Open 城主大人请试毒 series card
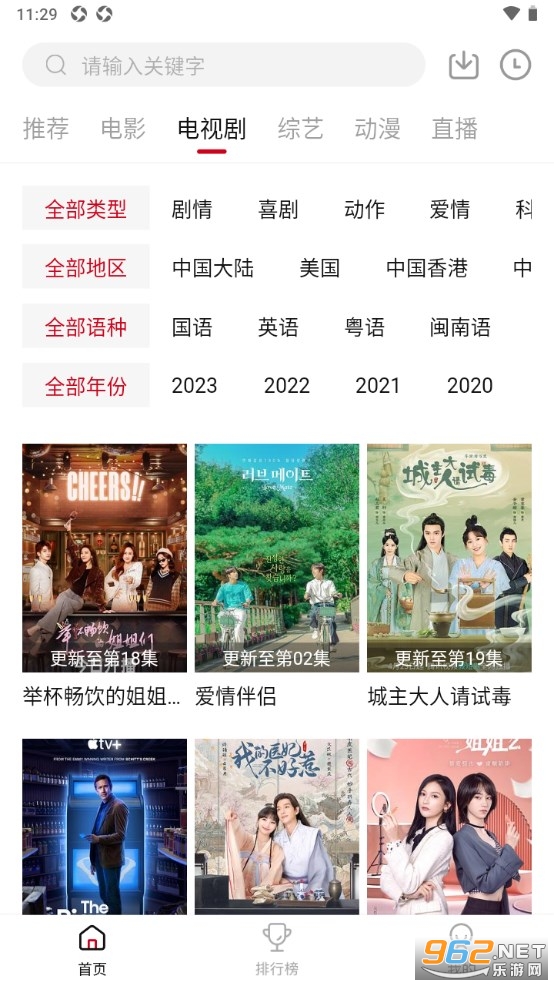Viewport: 554px width, 986px height. pos(449,575)
